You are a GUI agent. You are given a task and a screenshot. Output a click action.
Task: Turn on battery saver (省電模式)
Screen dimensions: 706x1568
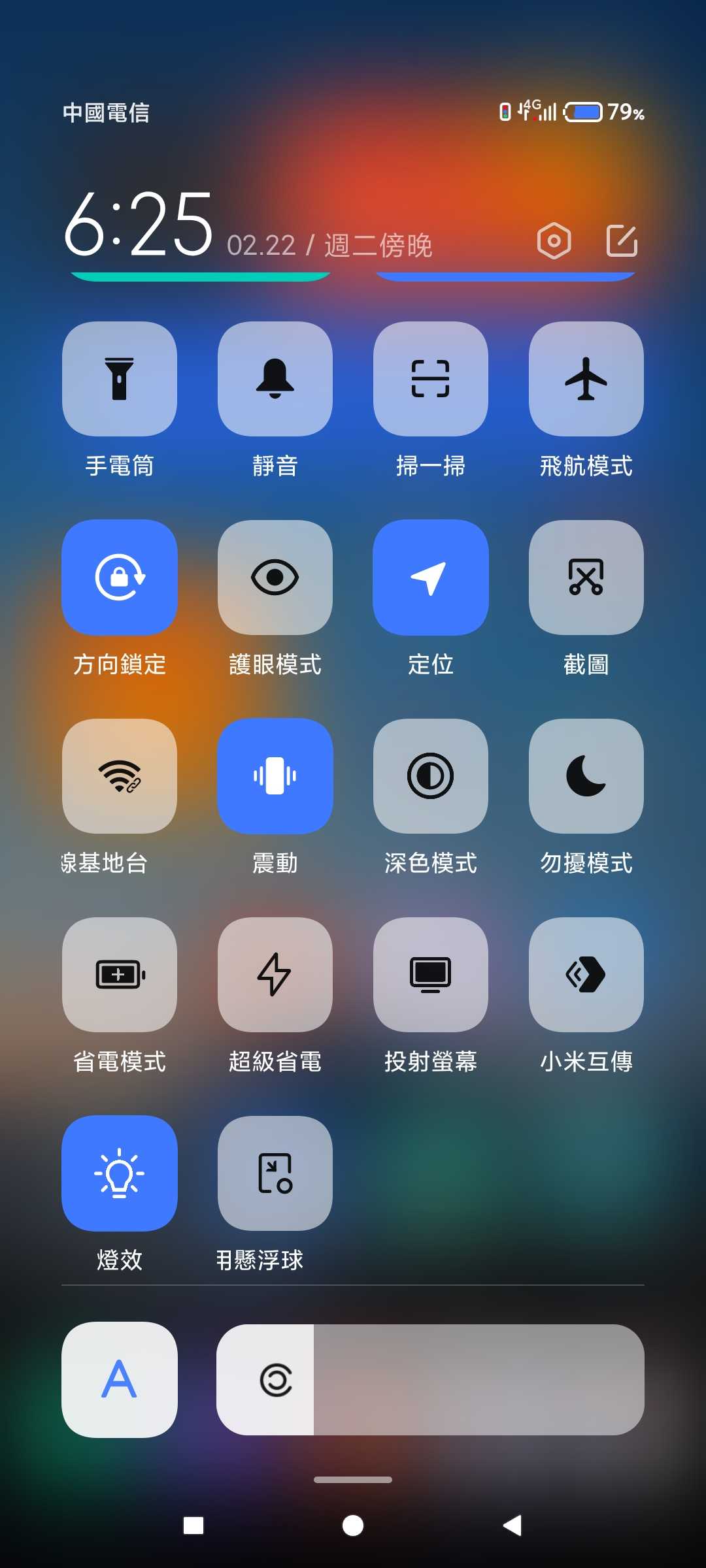pos(120,975)
